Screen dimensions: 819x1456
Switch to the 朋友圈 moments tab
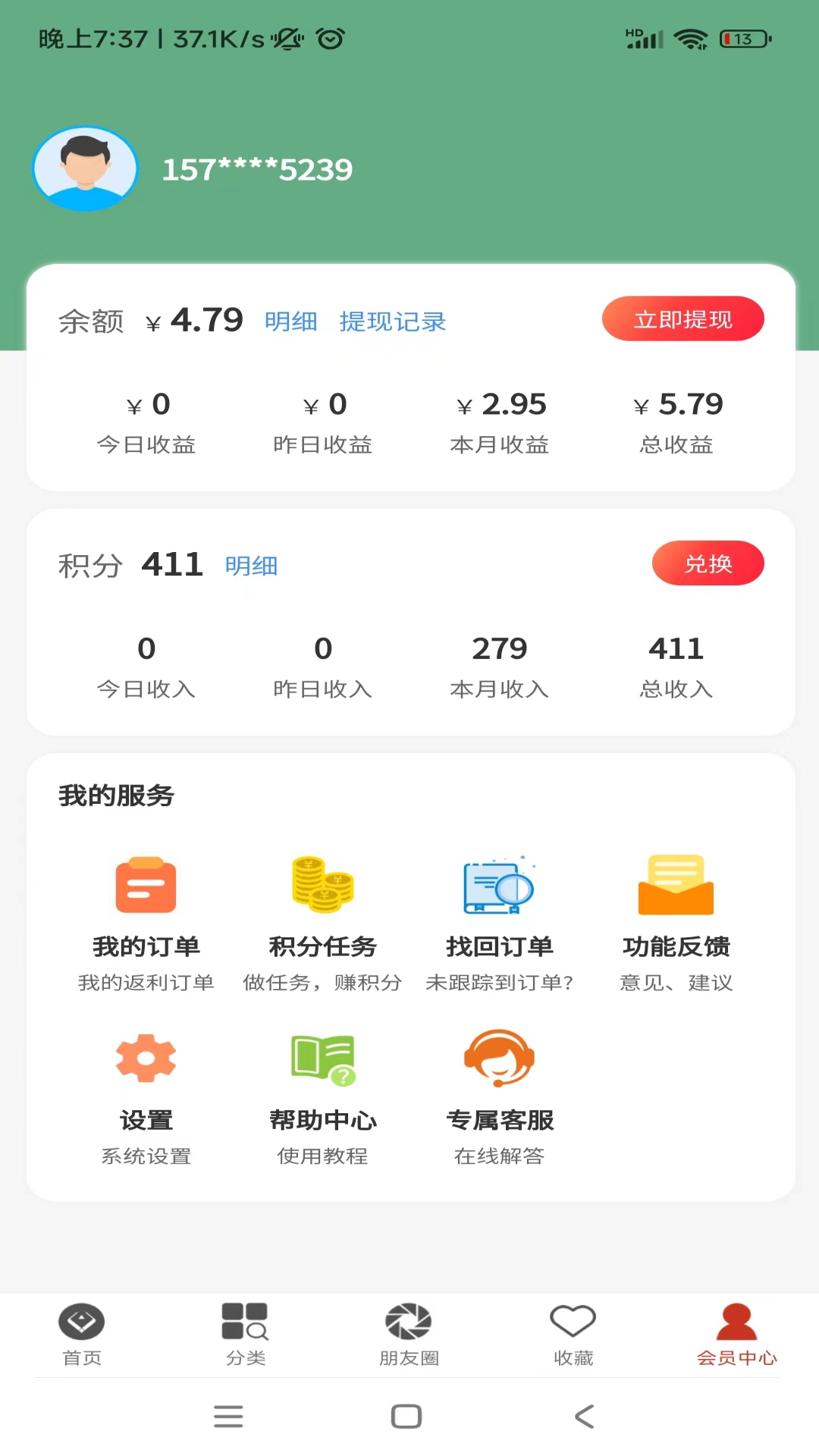pyautogui.click(x=409, y=1334)
